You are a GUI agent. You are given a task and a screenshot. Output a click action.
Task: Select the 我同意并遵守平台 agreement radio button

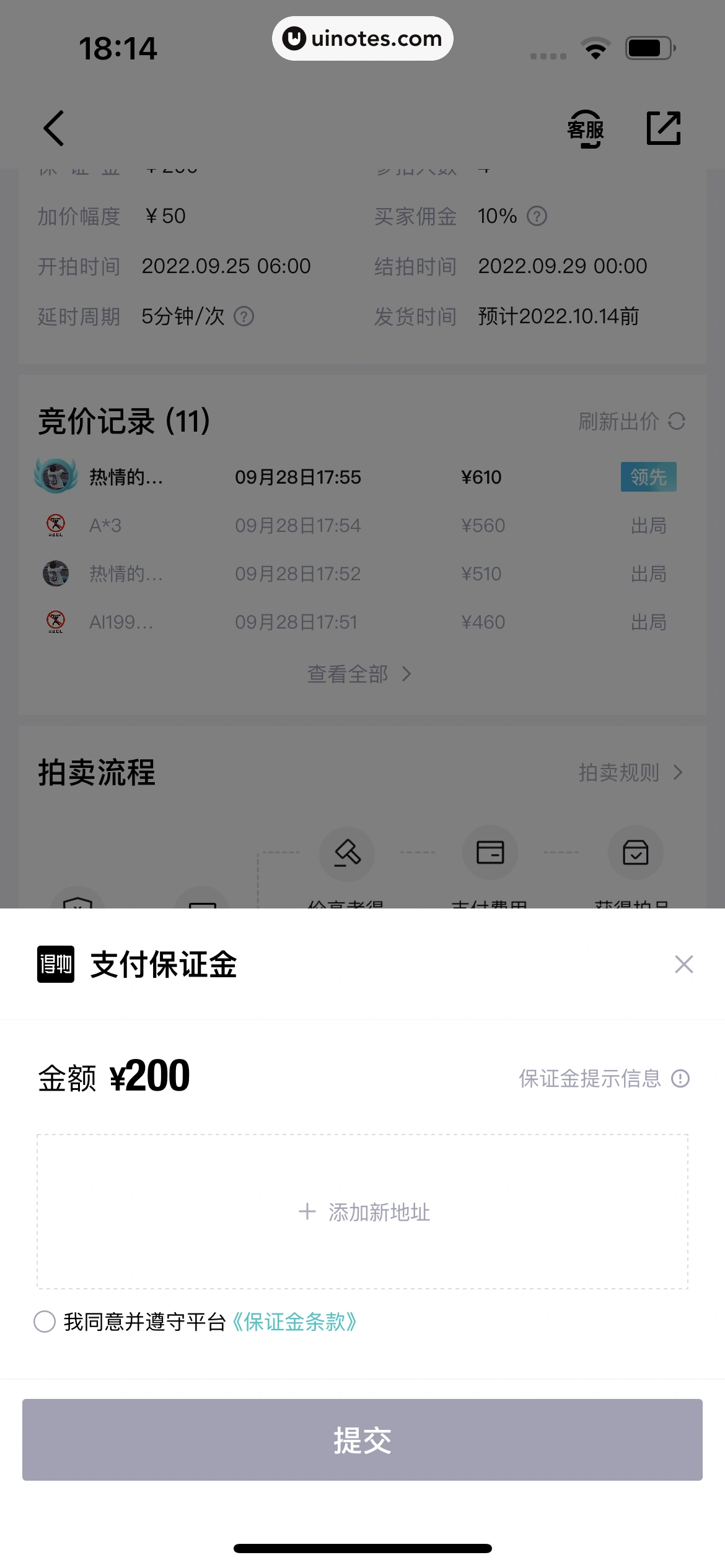point(43,1323)
